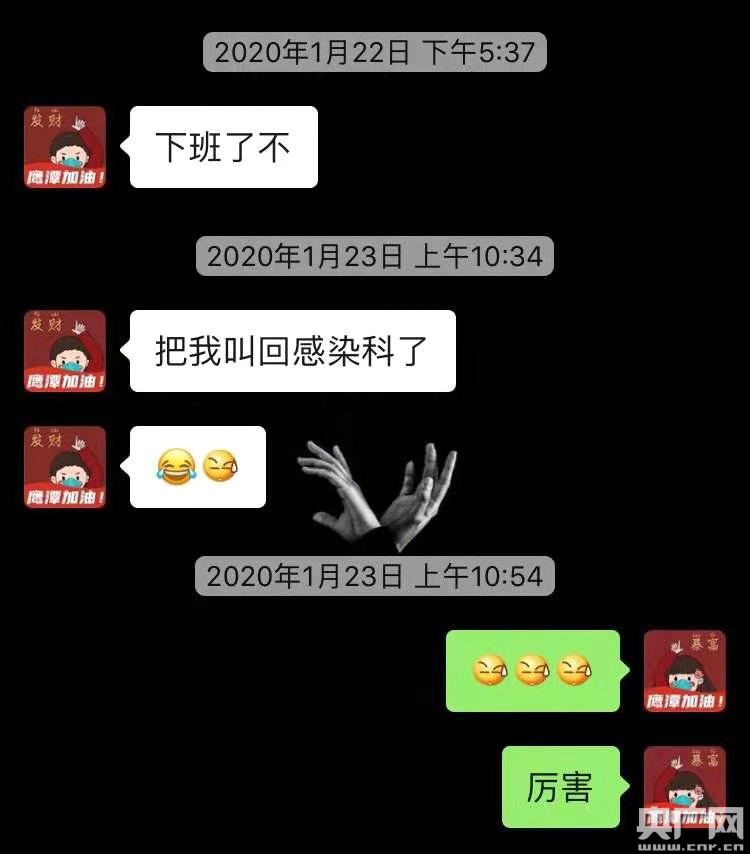Open the profile avatar beside the laughing emoji message
The height and width of the screenshot is (854, 750).
65,467
